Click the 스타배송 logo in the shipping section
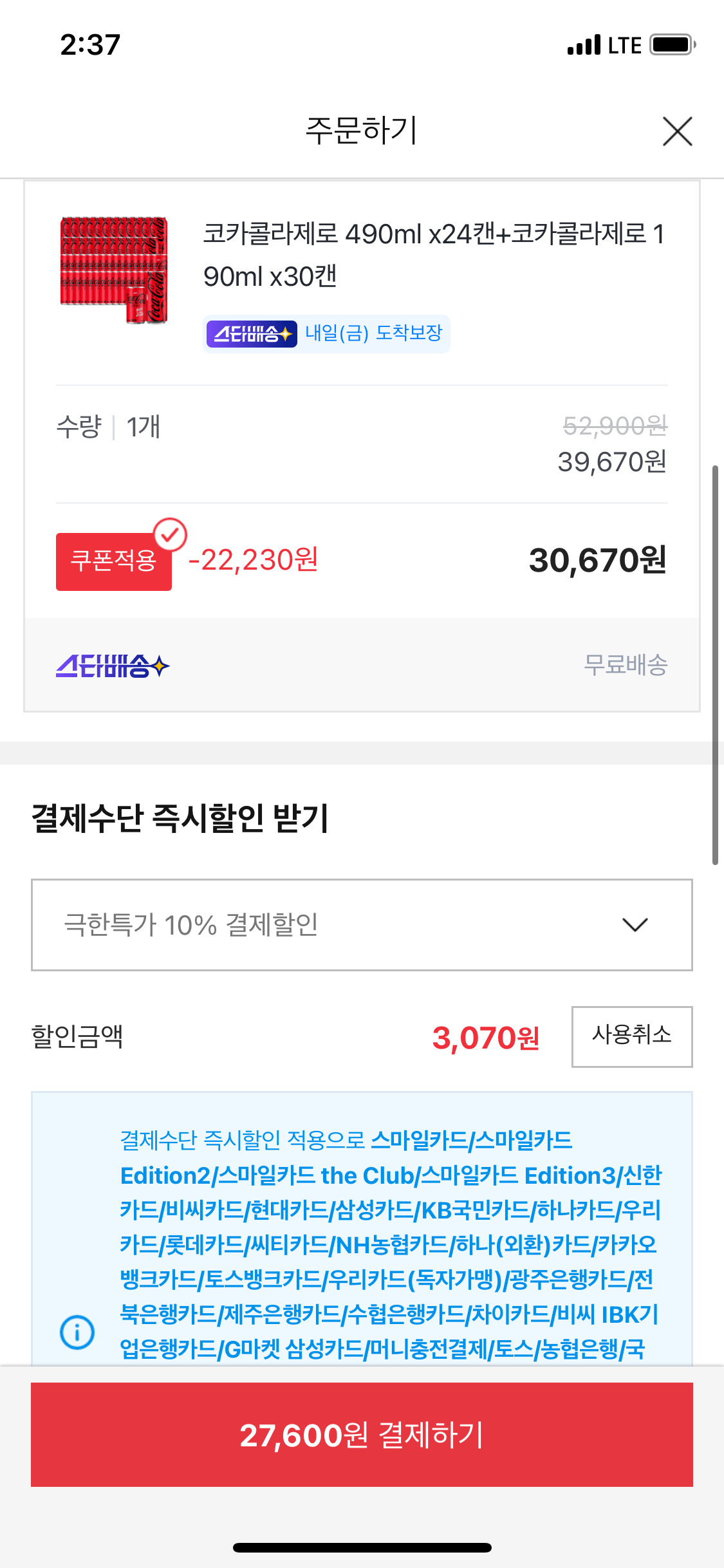The height and width of the screenshot is (1568, 724). point(111,667)
